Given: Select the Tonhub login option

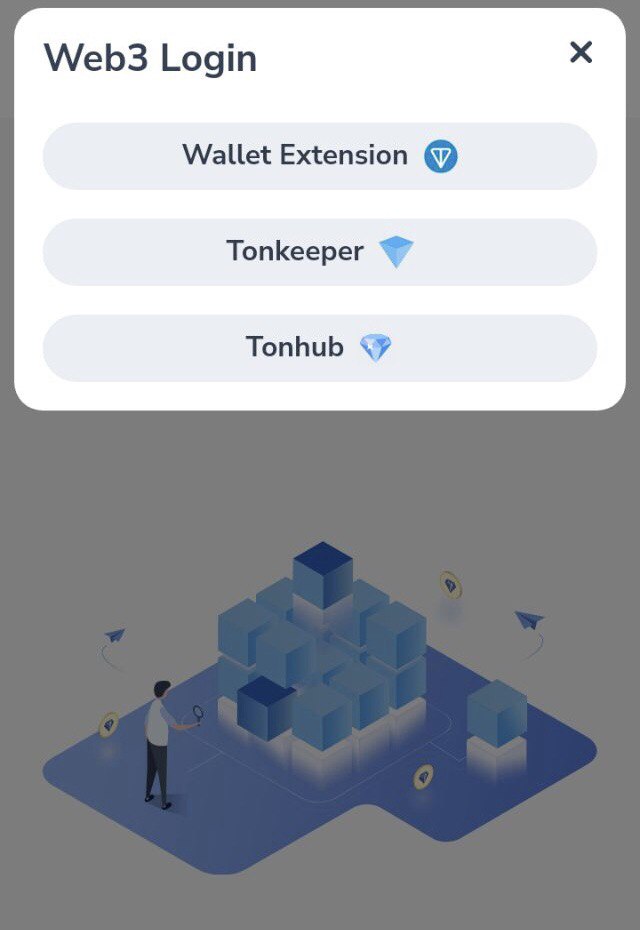Looking at the screenshot, I should (x=320, y=348).
